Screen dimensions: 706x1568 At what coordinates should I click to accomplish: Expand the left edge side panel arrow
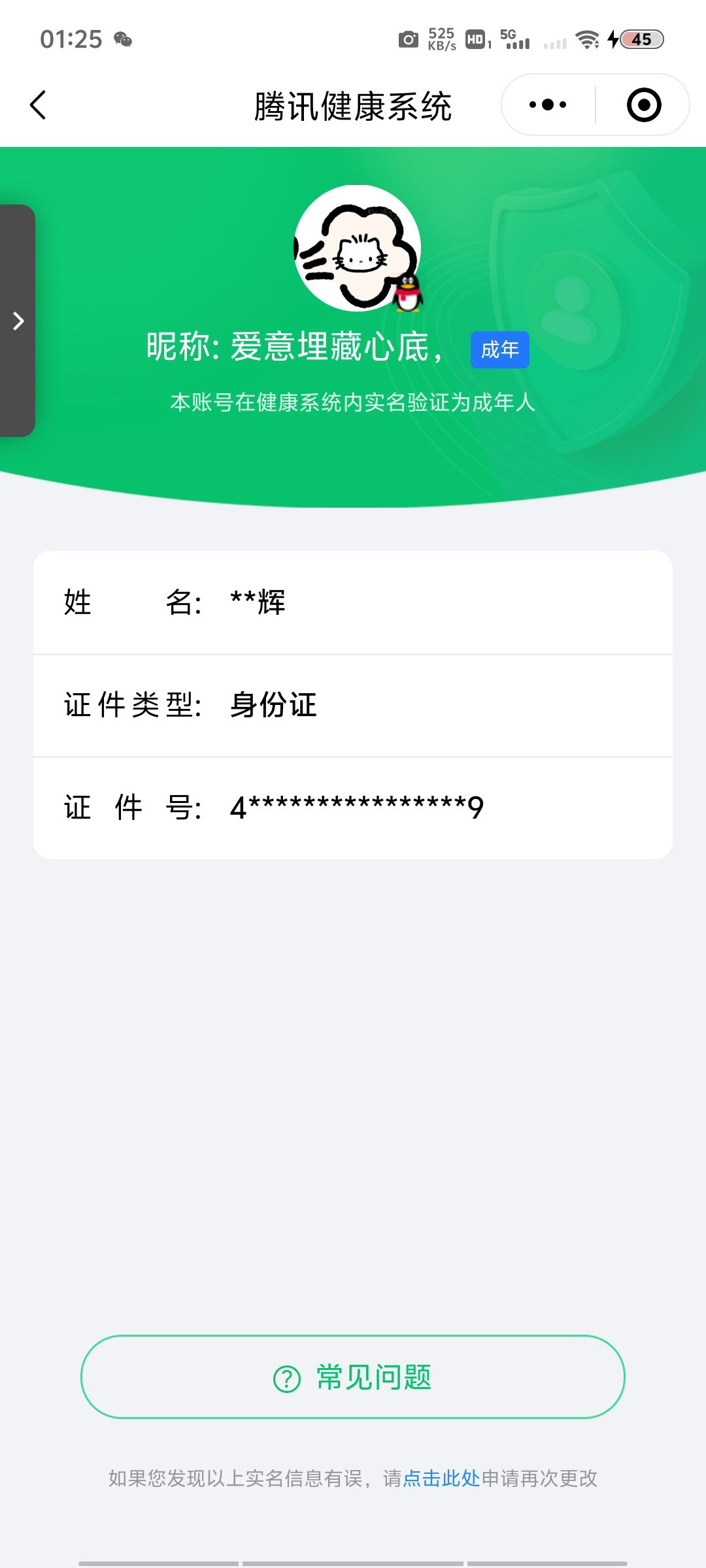click(x=18, y=321)
